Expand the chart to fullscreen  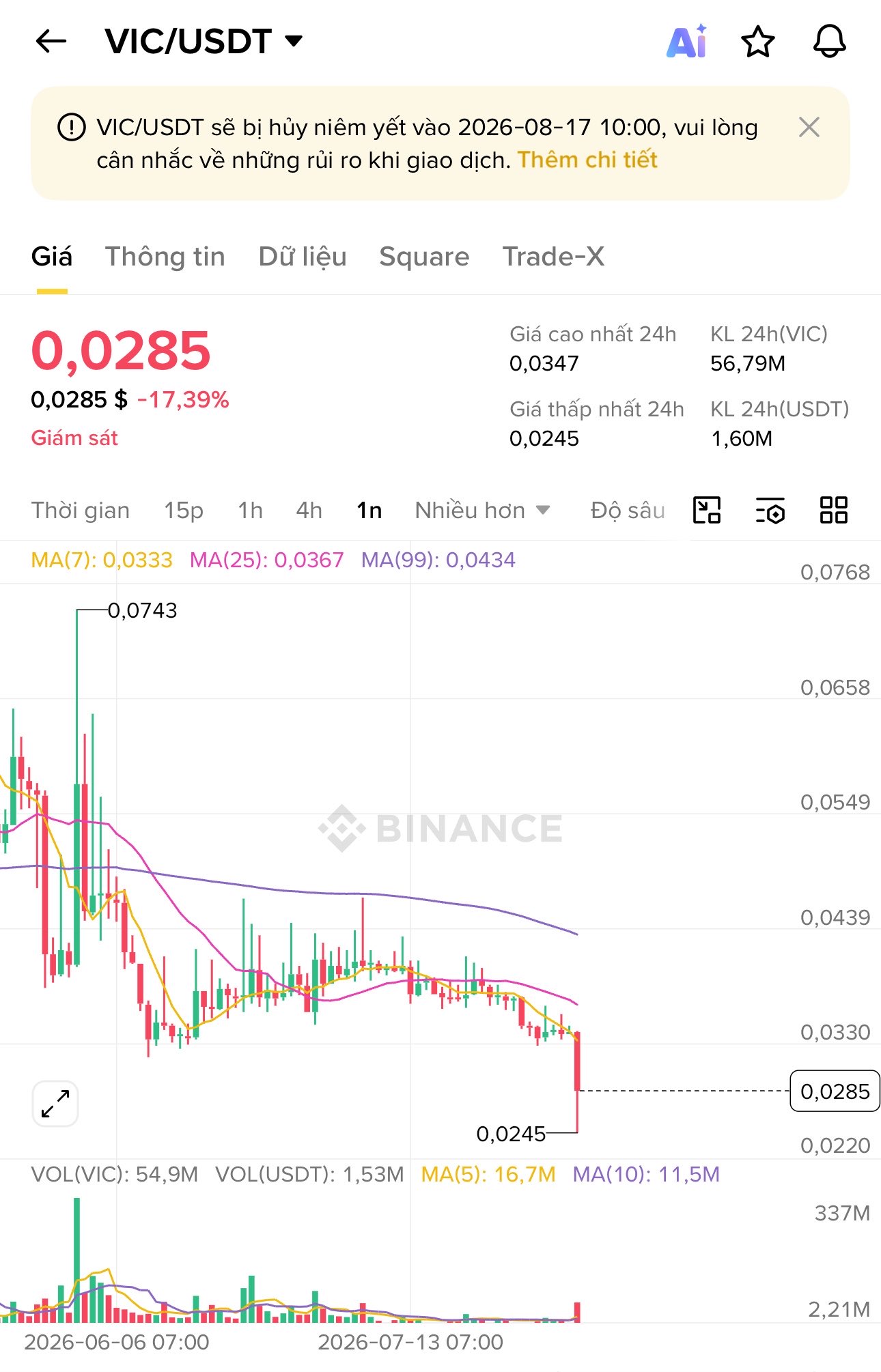point(55,1104)
